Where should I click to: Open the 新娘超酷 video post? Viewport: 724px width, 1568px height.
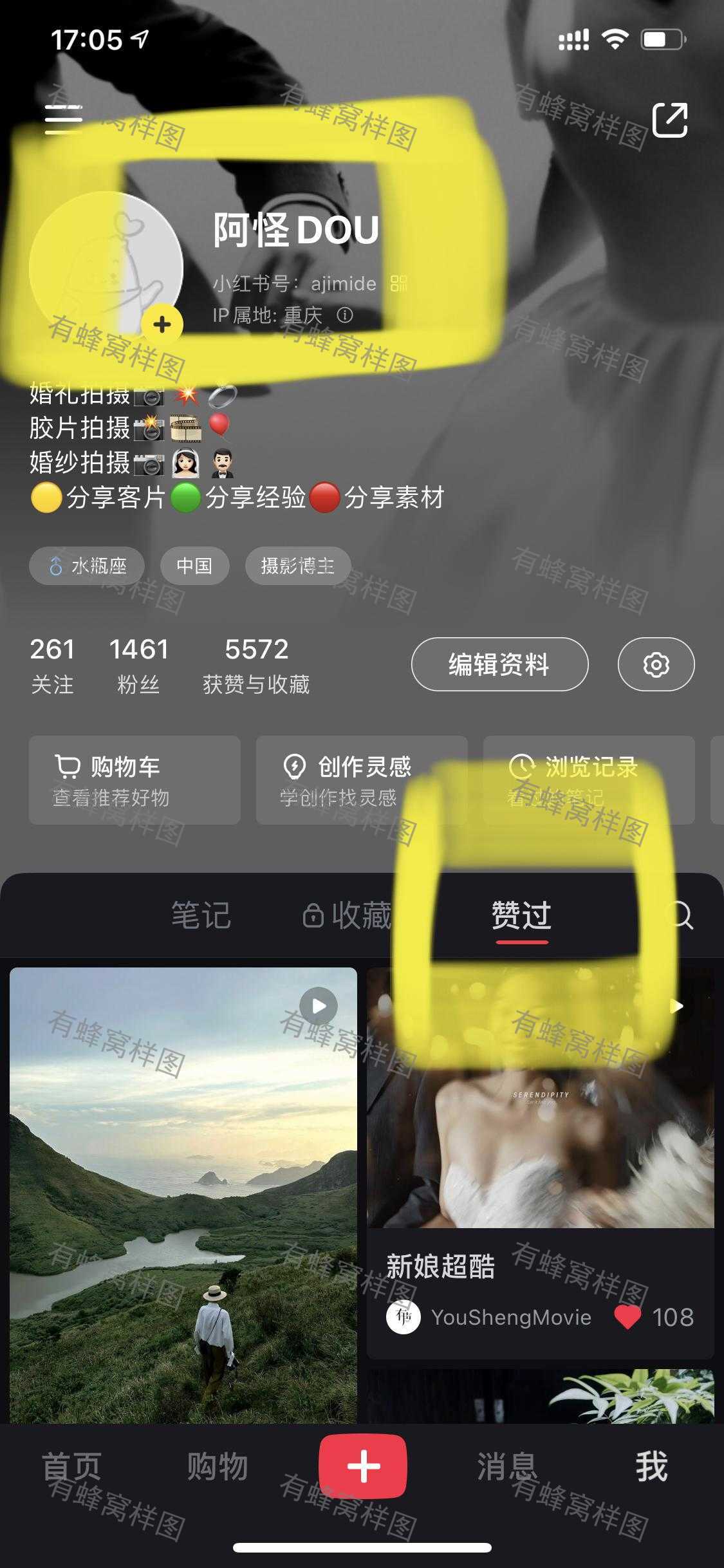tap(541, 1163)
